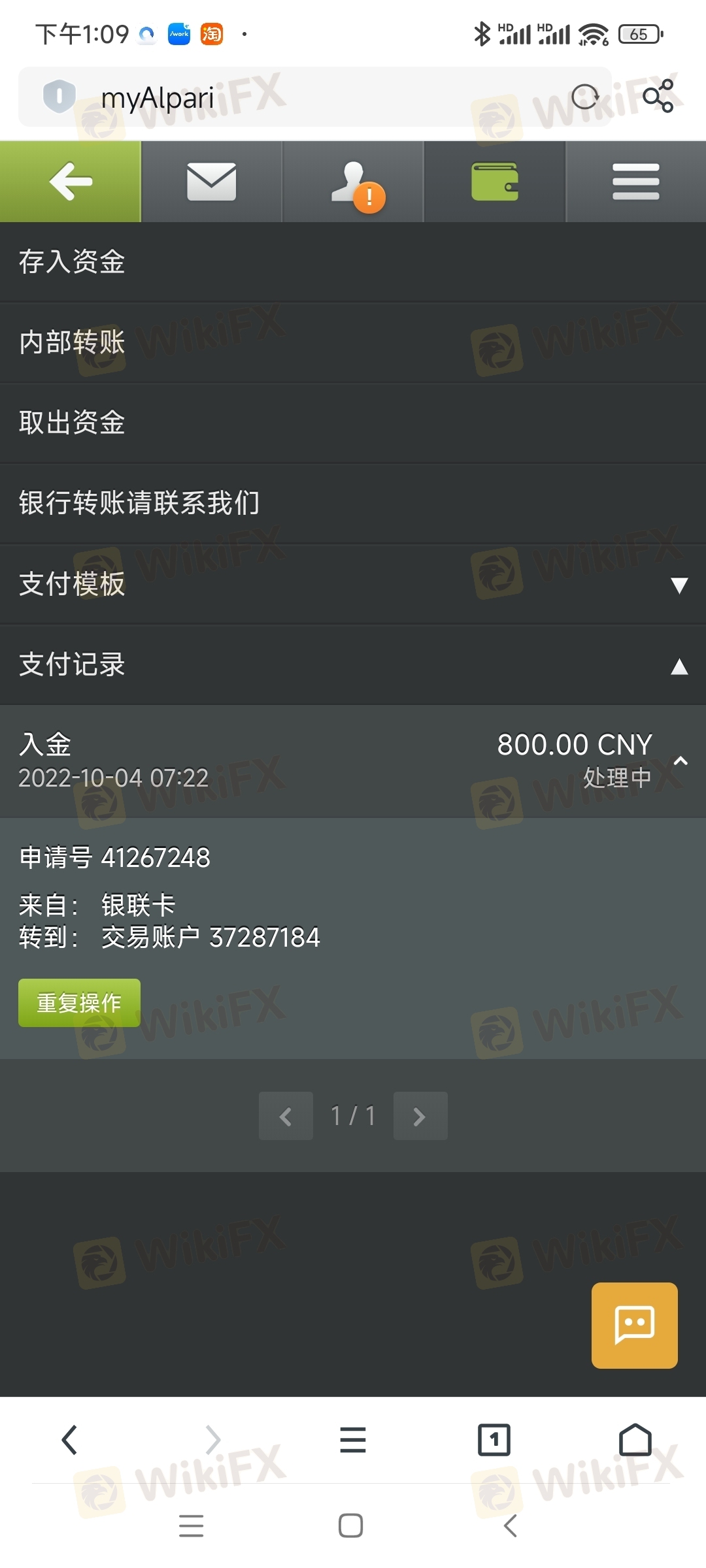Go to the previous records page
706x1568 pixels.
tap(286, 1116)
